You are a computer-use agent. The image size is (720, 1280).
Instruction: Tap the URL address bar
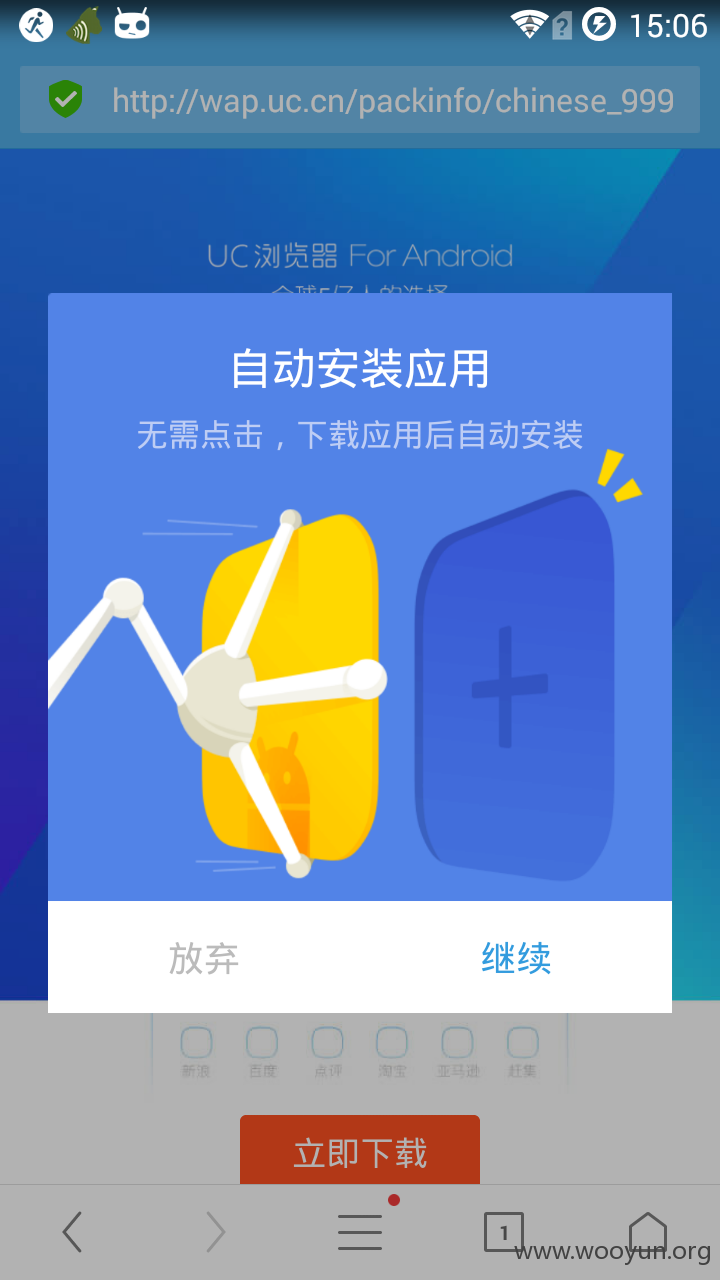[360, 100]
